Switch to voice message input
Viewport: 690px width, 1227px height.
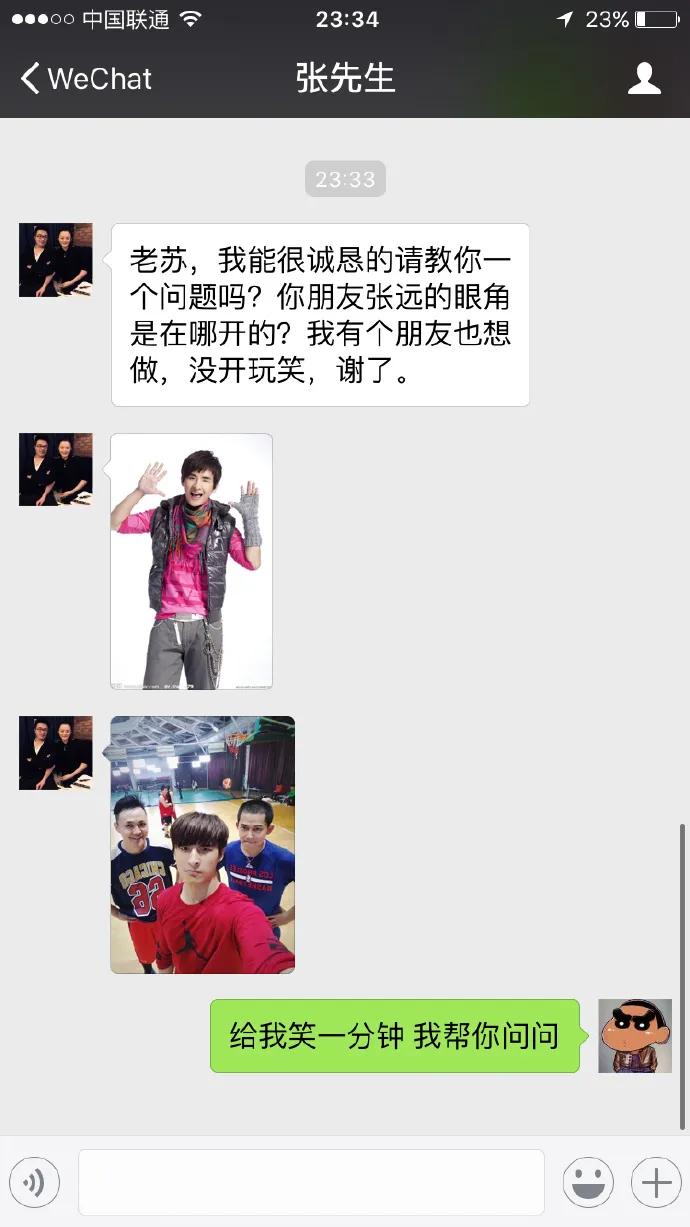coord(35,1183)
